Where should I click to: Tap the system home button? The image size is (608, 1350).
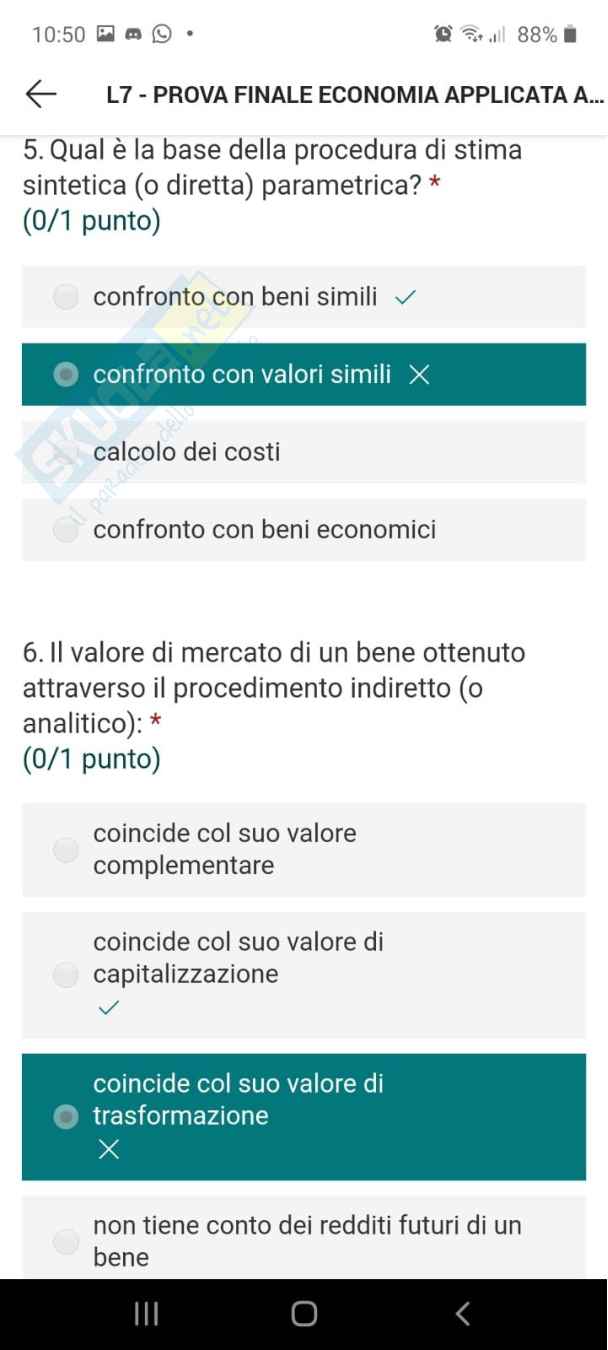coord(304,1314)
